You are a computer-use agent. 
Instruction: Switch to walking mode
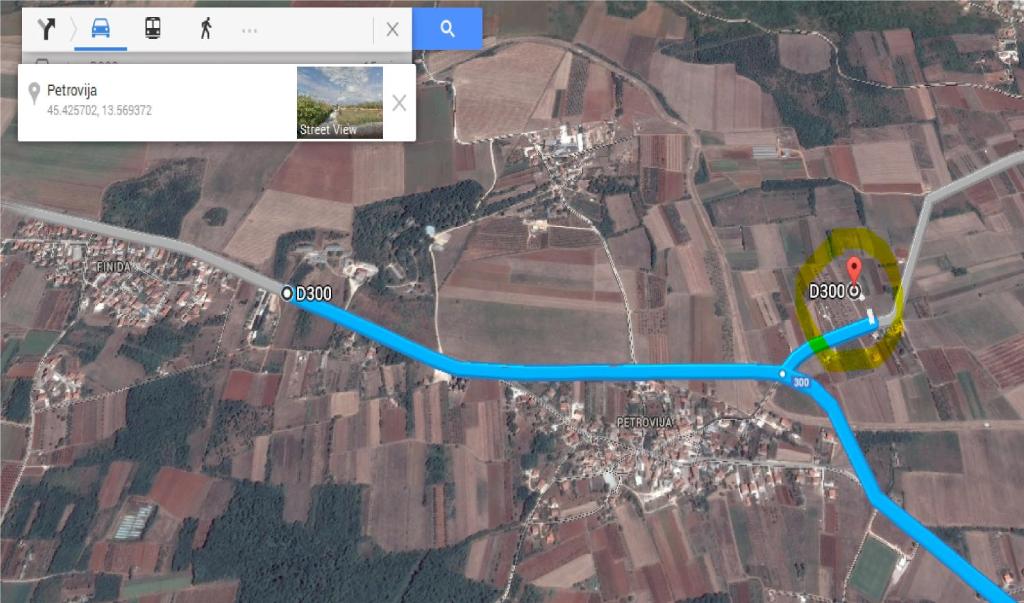point(206,29)
